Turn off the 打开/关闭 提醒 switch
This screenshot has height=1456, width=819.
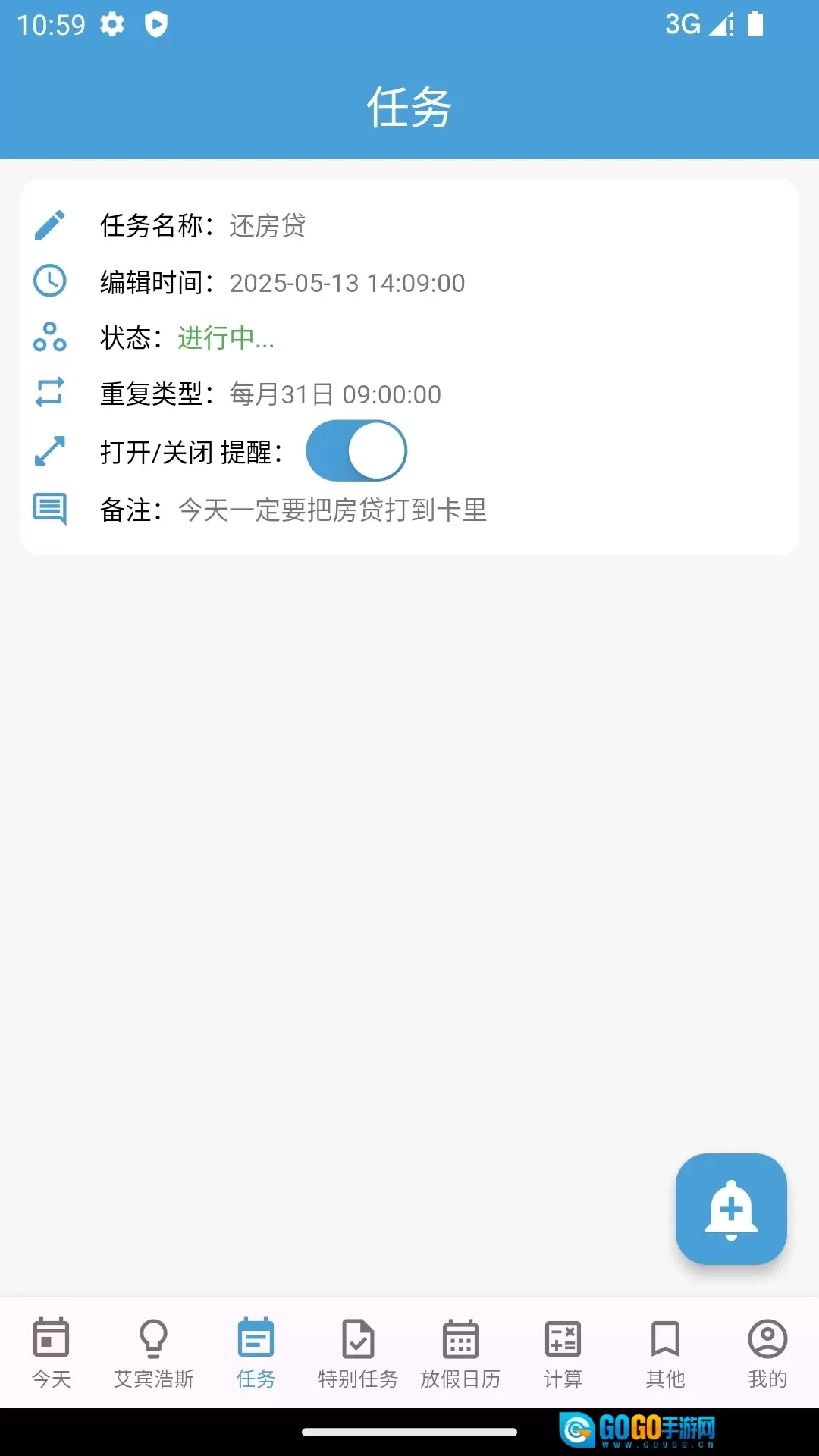click(356, 451)
